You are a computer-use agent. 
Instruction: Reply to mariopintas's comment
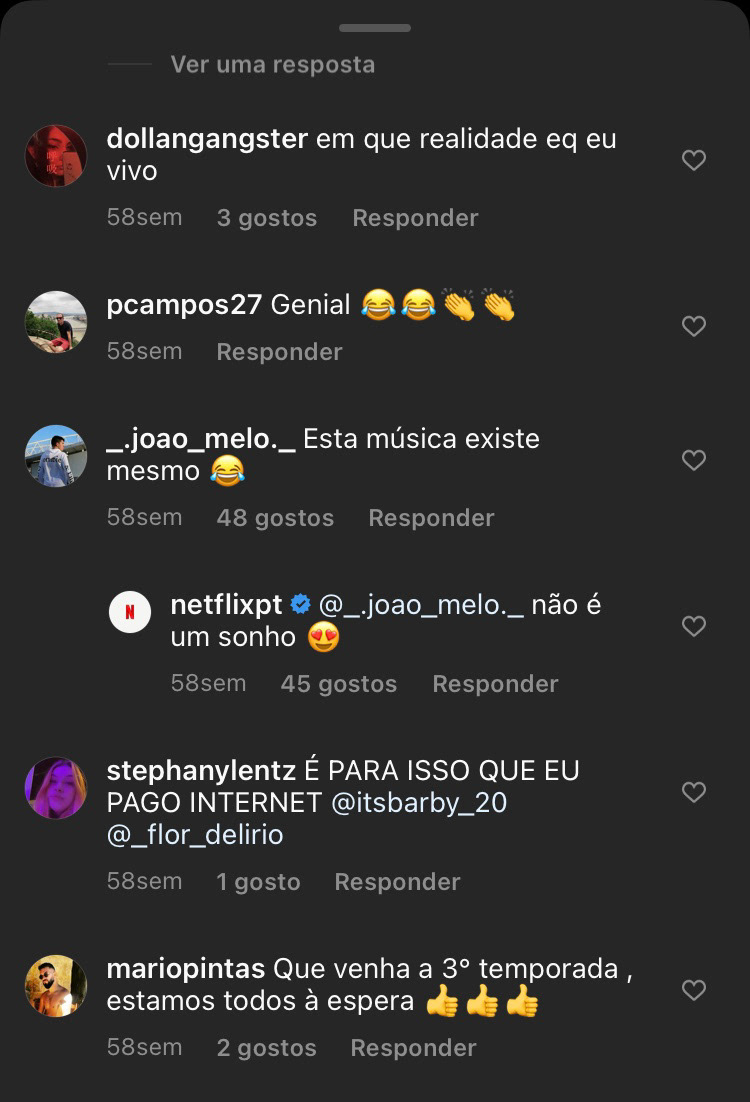point(413,1048)
